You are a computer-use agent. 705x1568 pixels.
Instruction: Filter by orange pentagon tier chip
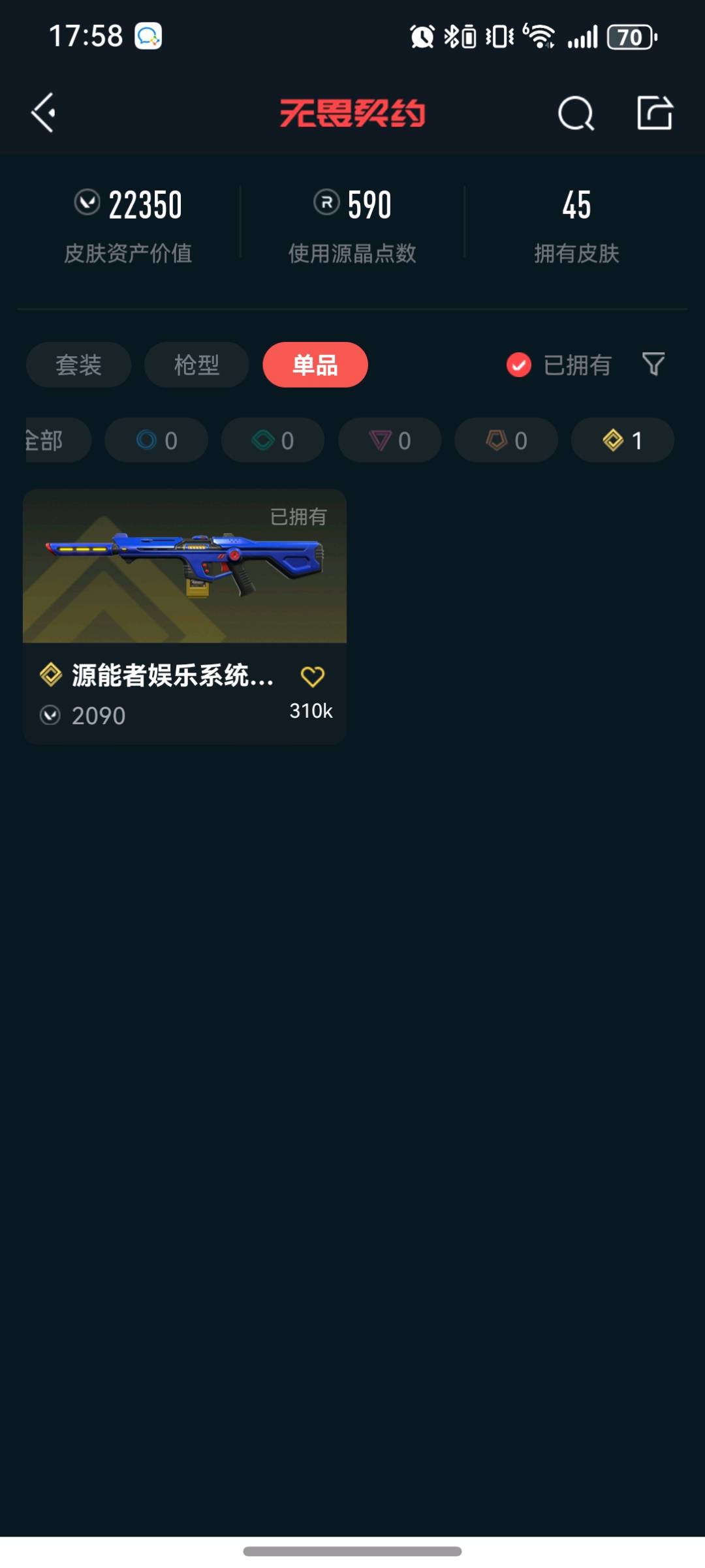[506, 440]
